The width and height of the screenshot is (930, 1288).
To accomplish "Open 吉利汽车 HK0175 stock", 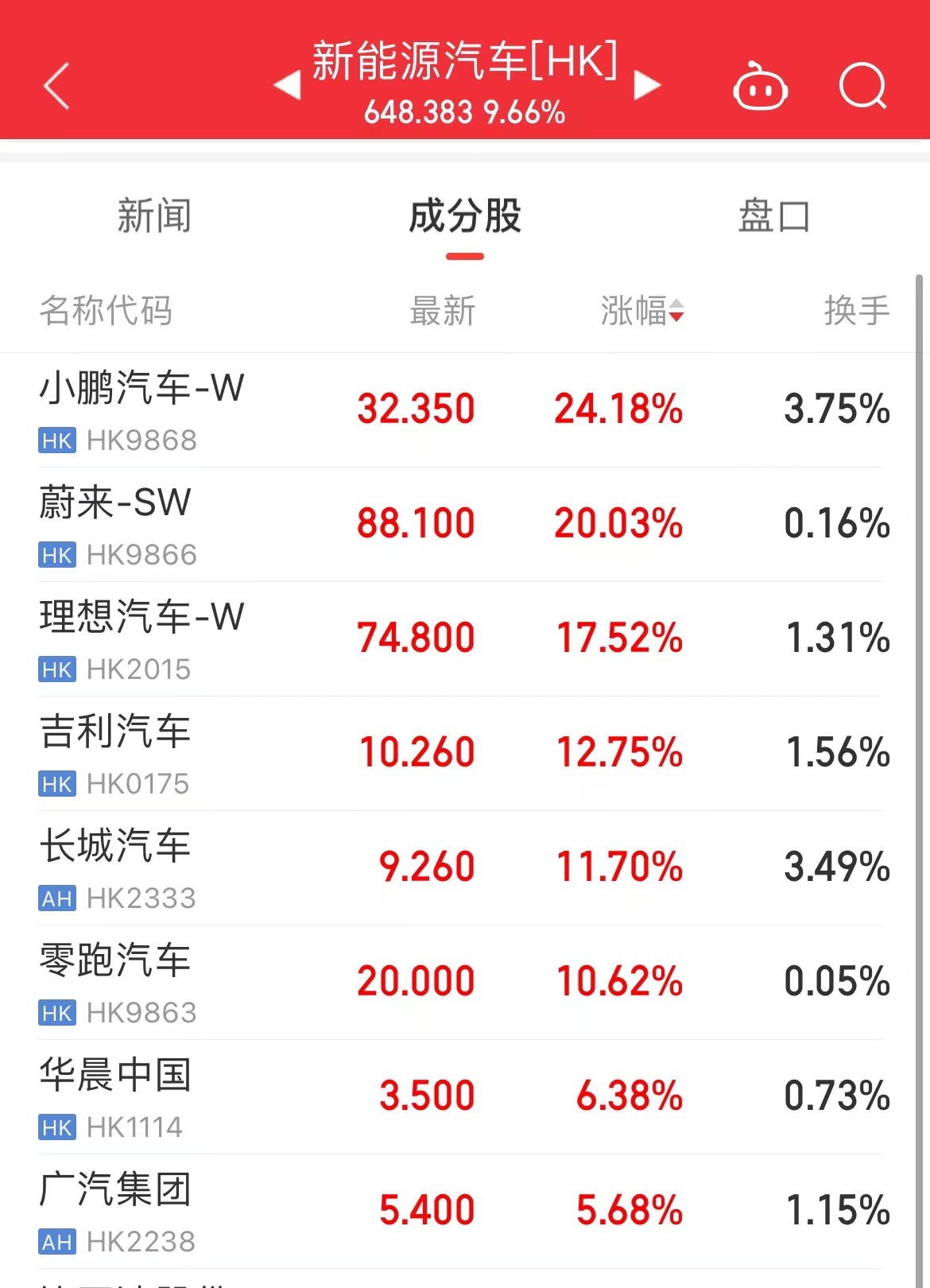I will 115,753.
